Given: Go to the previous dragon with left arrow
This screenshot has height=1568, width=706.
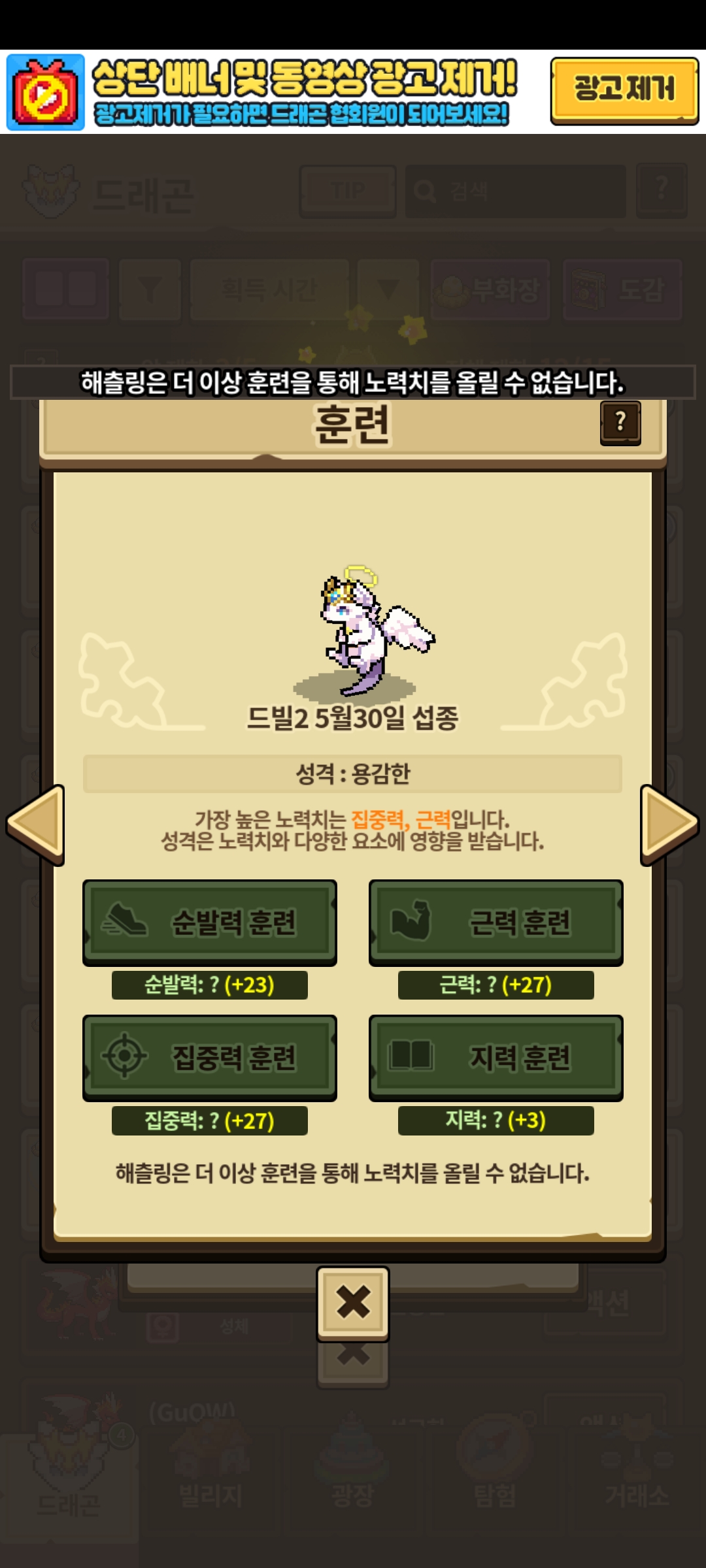Looking at the screenshot, I should point(36,825).
